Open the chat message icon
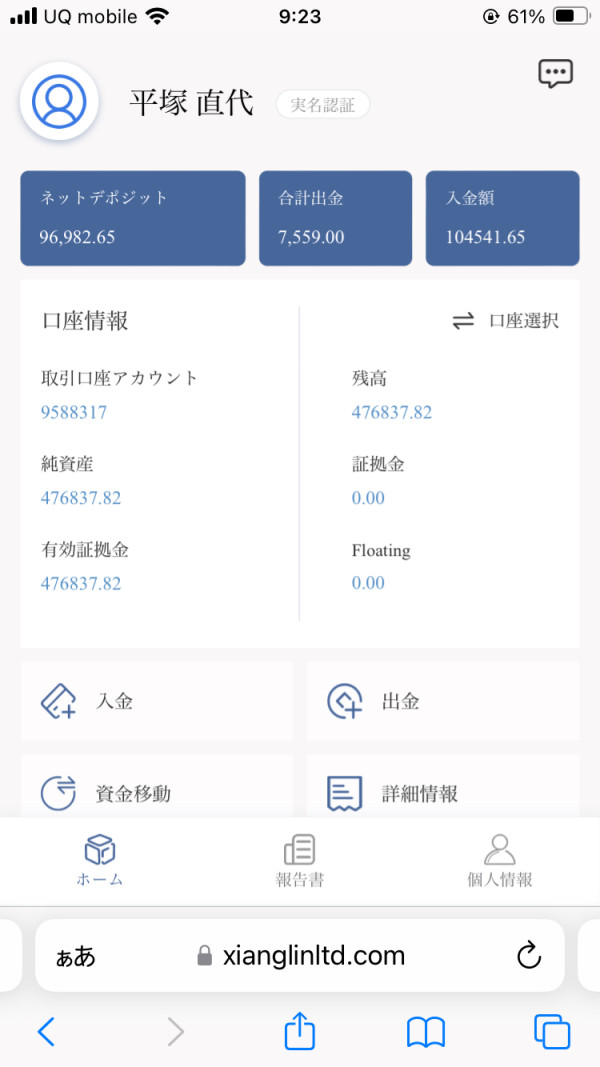The width and height of the screenshot is (600, 1067). [x=556, y=73]
